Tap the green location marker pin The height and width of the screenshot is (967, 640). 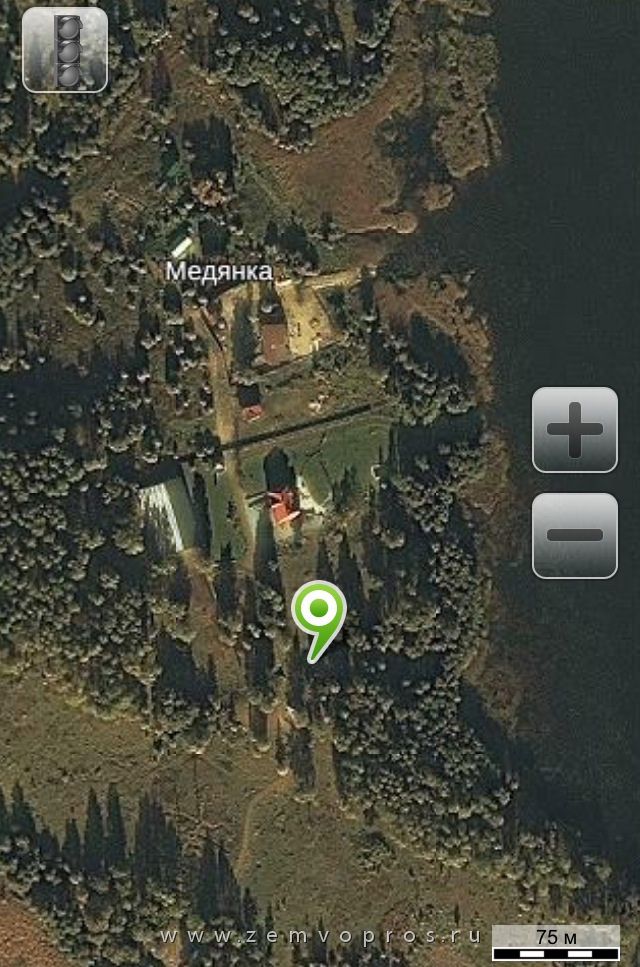(319, 611)
